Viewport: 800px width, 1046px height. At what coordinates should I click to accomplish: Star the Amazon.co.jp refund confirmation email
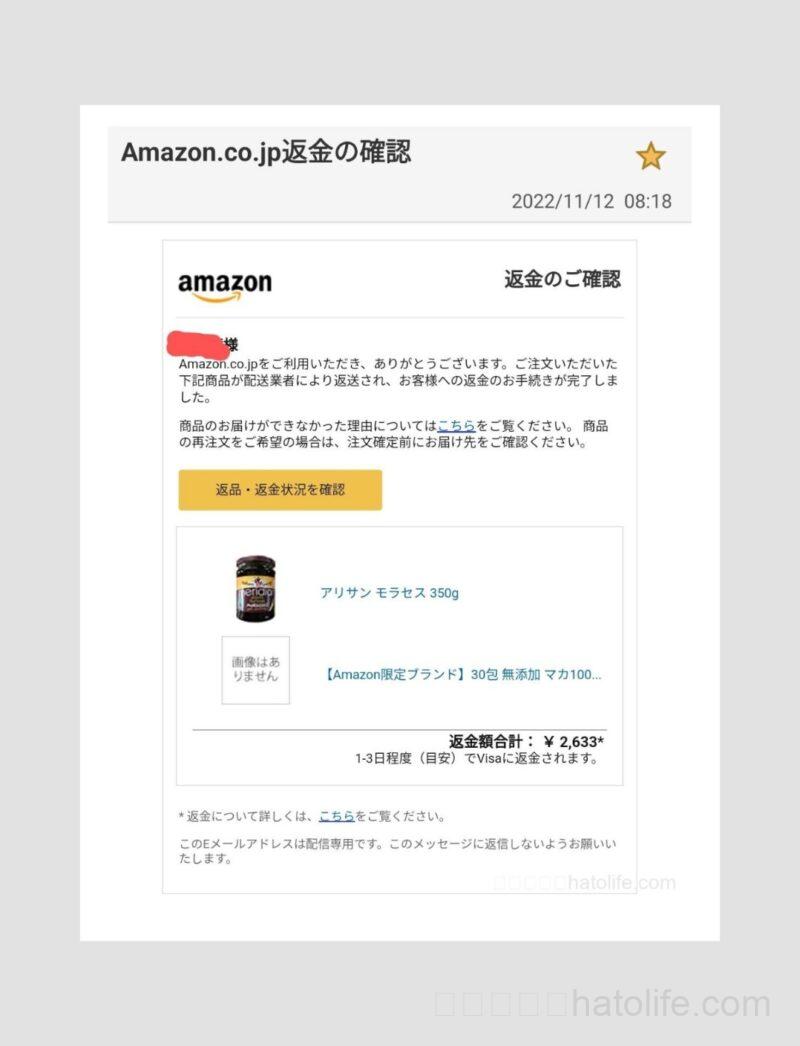650,156
